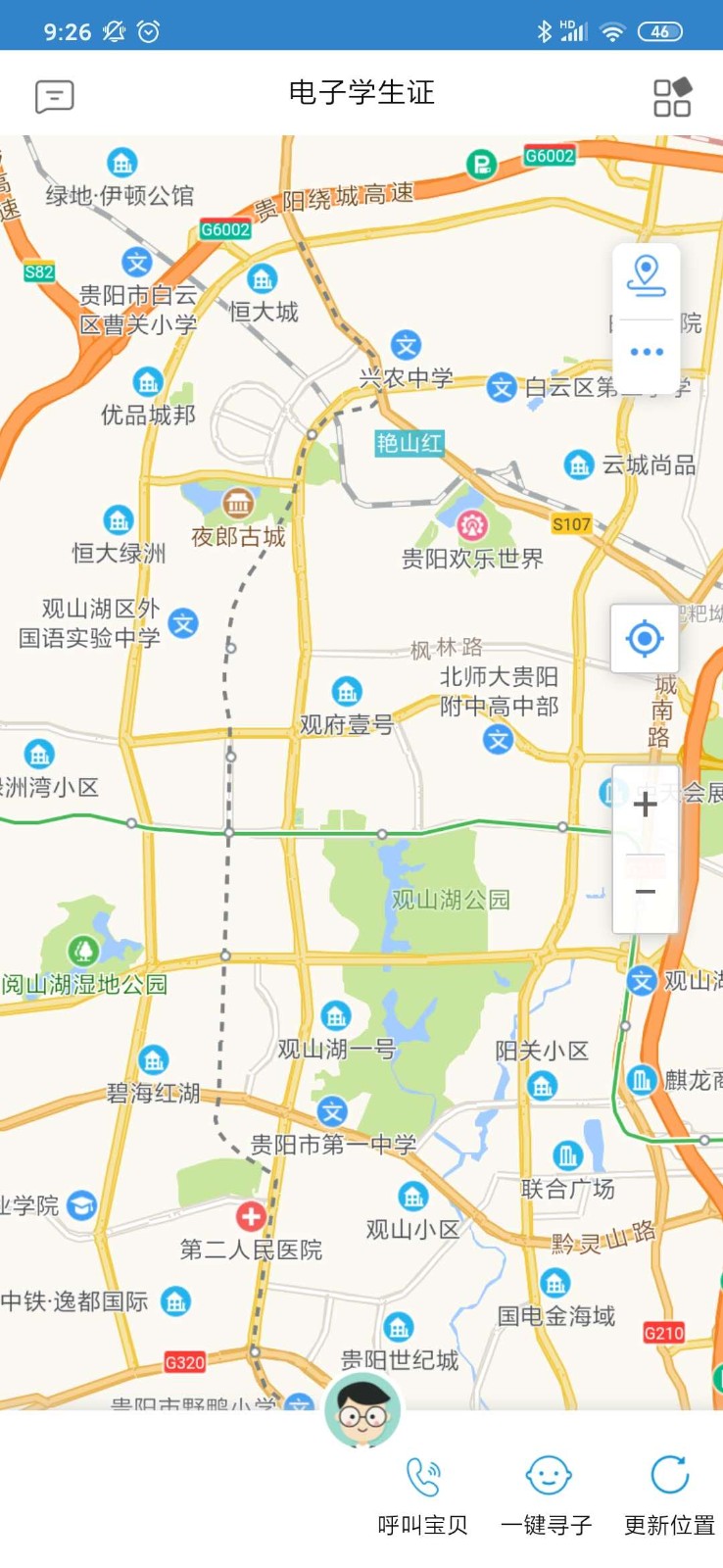Image resolution: width=723 pixels, height=1568 pixels.
Task: Open the app grid icon top right
Action: (671, 95)
